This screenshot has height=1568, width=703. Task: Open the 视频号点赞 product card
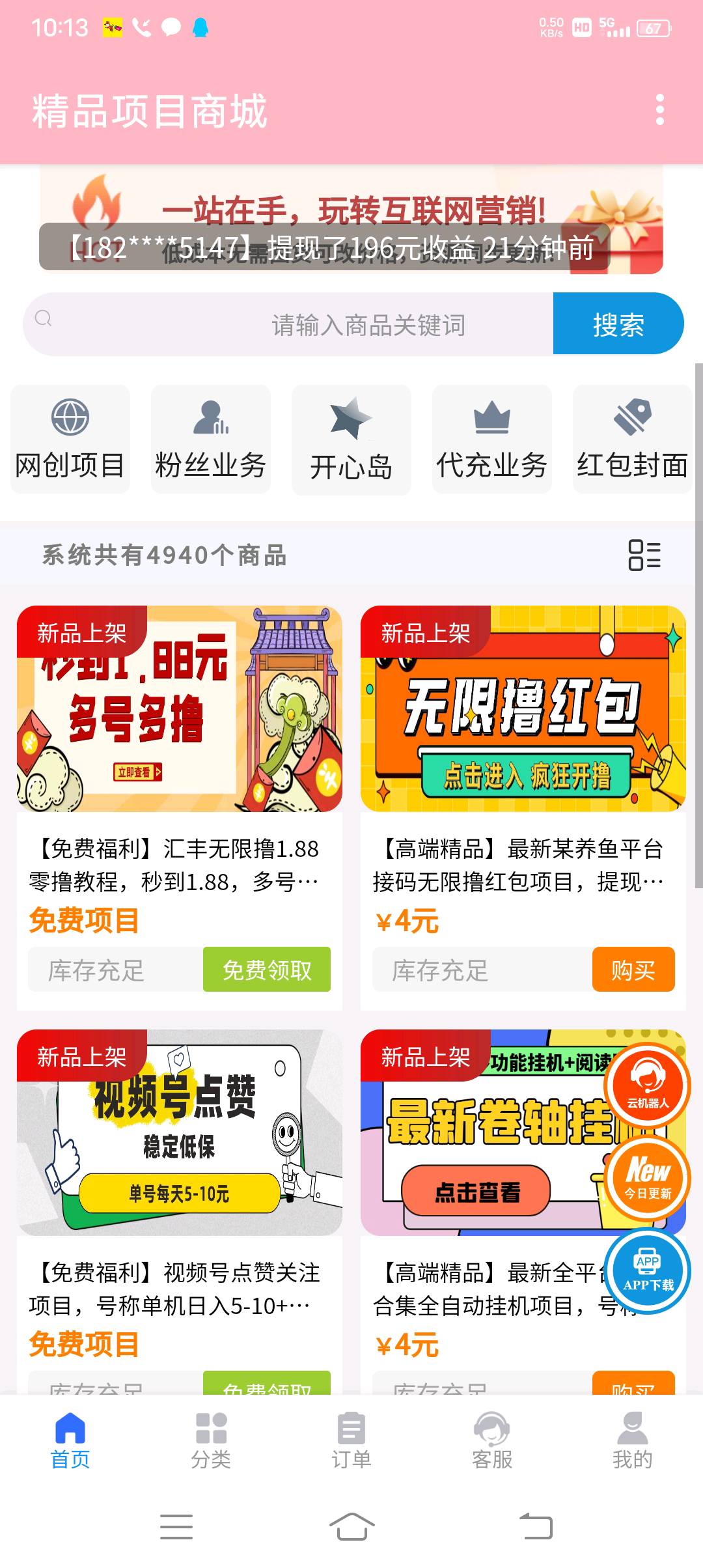point(180,1211)
